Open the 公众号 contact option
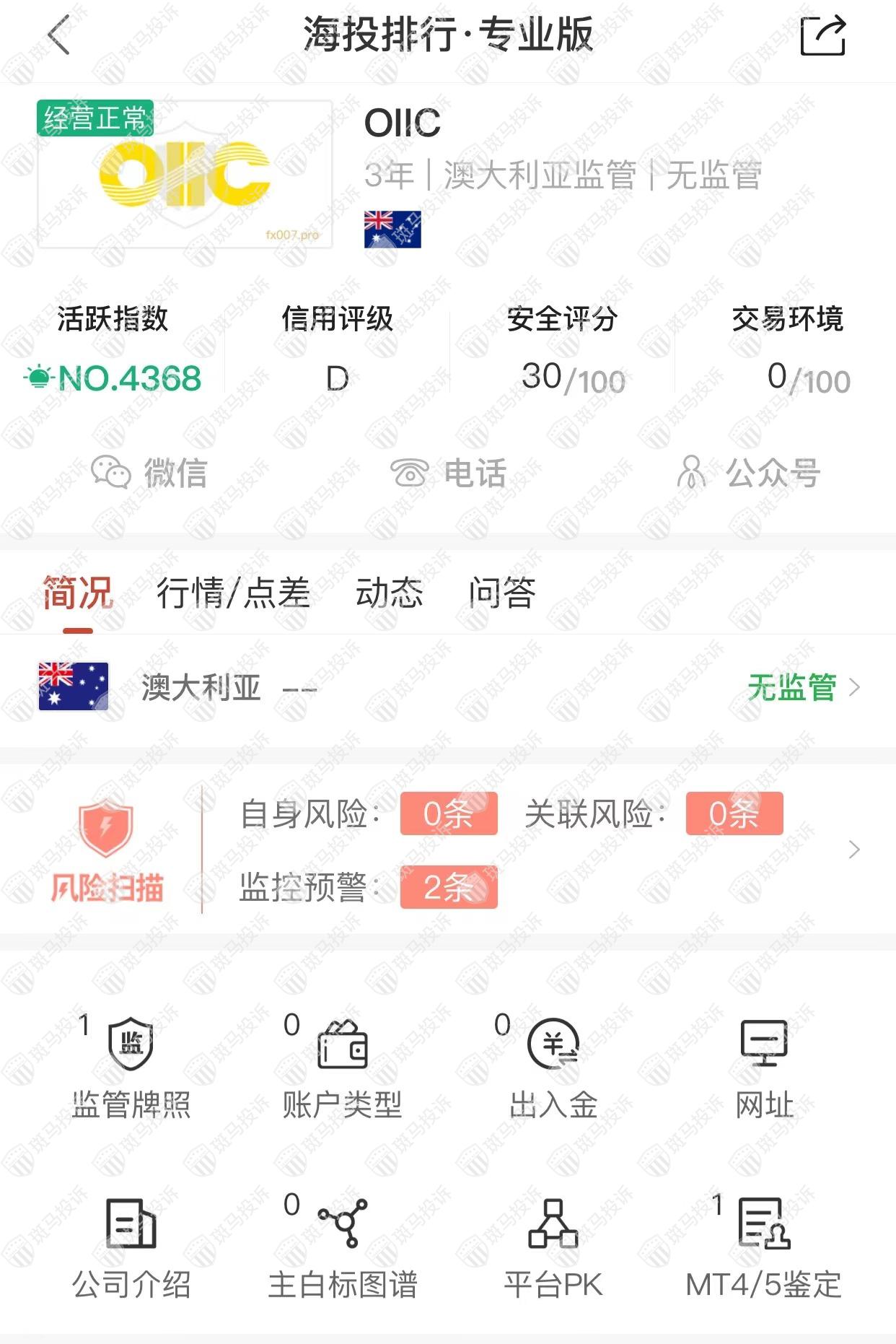The width and height of the screenshot is (896, 1344). pos(748,474)
